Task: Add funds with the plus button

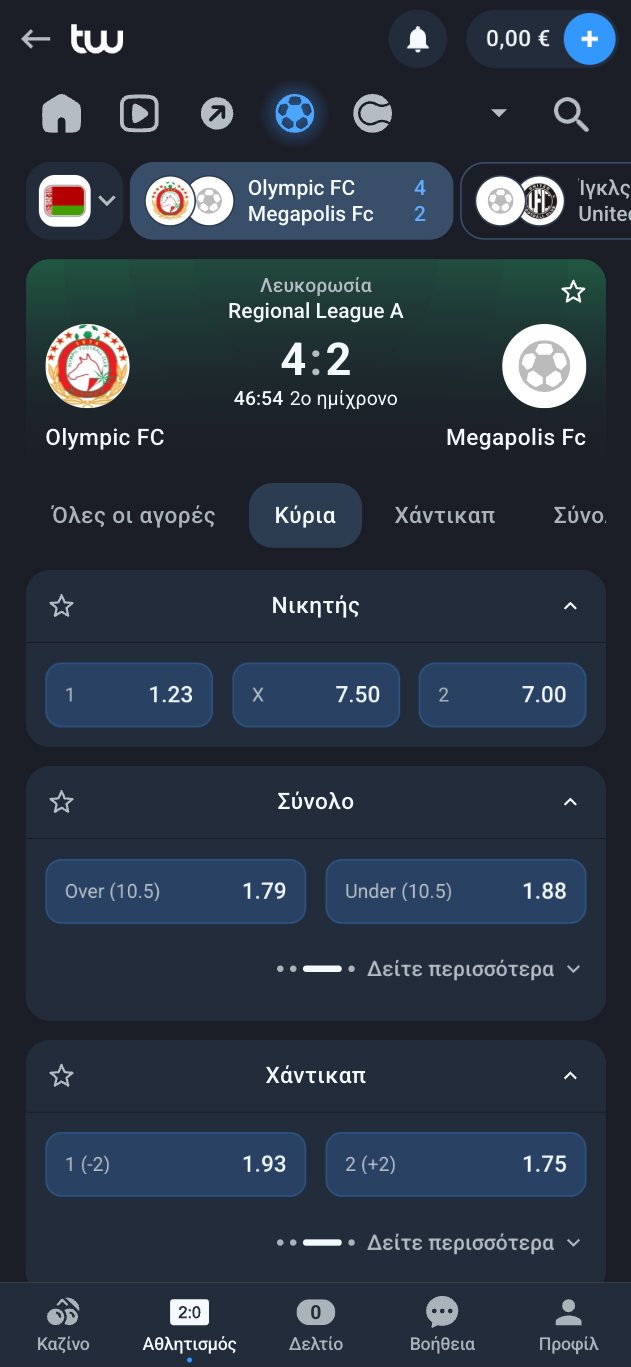Action: click(589, 39)
